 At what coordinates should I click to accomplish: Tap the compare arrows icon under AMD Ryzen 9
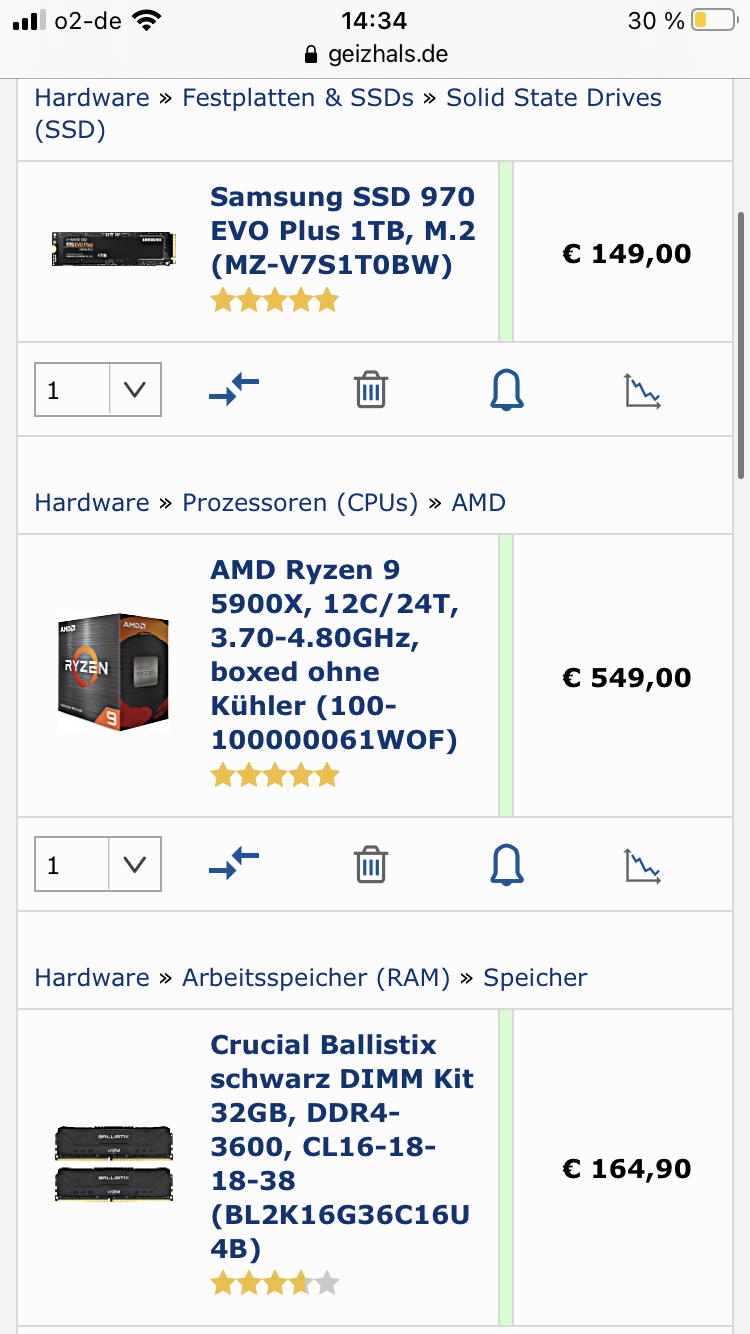tap(234, 864)
